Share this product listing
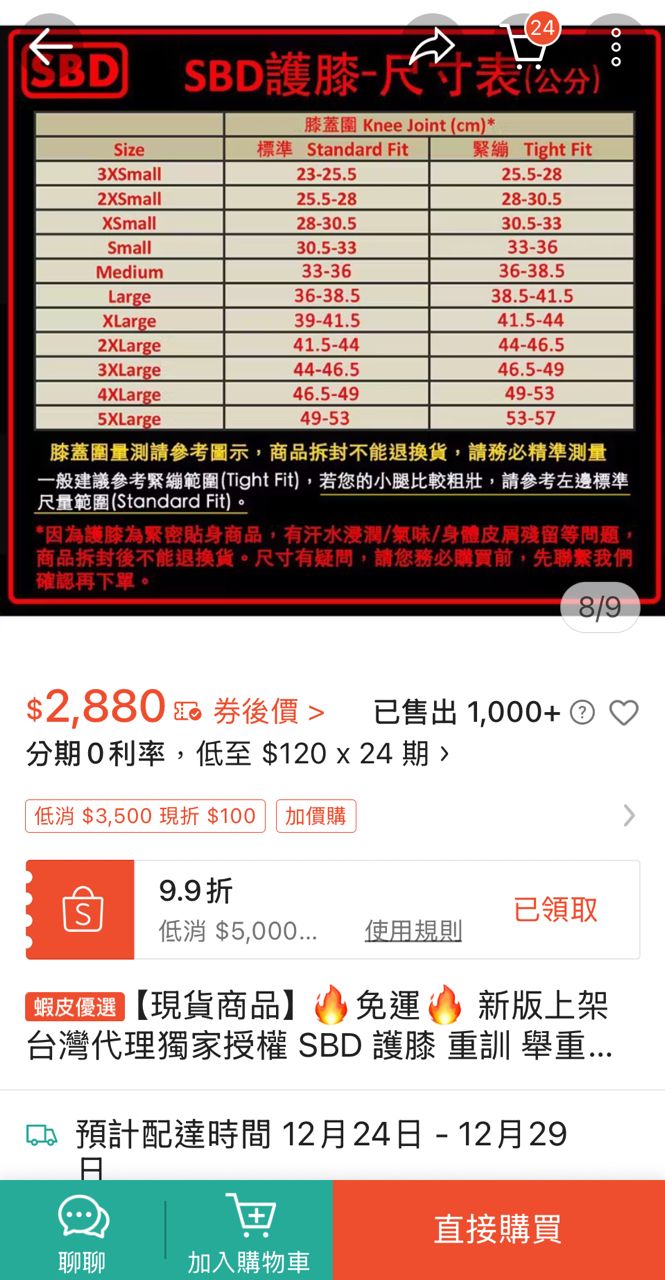Viewport: 665px width, 1280px height. [432, 46]
